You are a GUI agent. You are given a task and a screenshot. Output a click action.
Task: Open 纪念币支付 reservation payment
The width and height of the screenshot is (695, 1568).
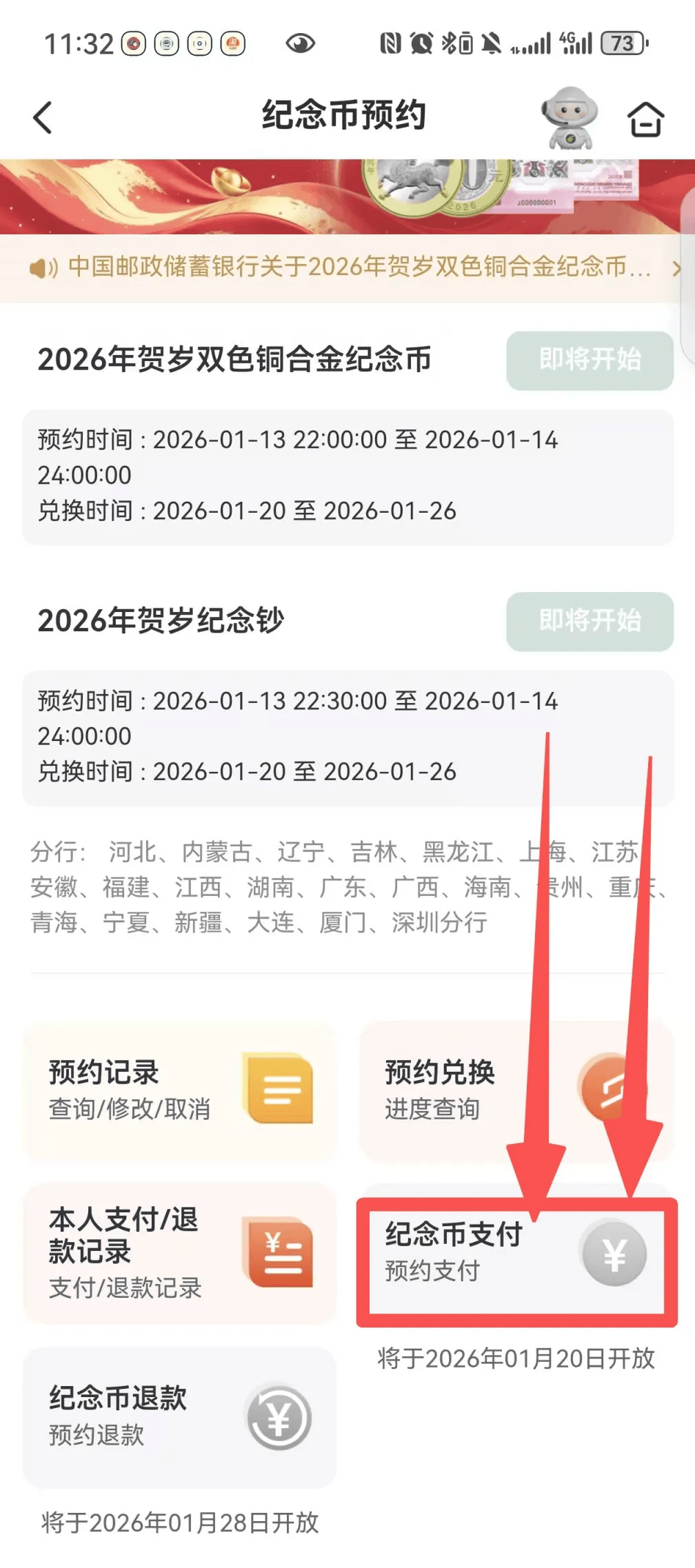(x=516, y=1253)
